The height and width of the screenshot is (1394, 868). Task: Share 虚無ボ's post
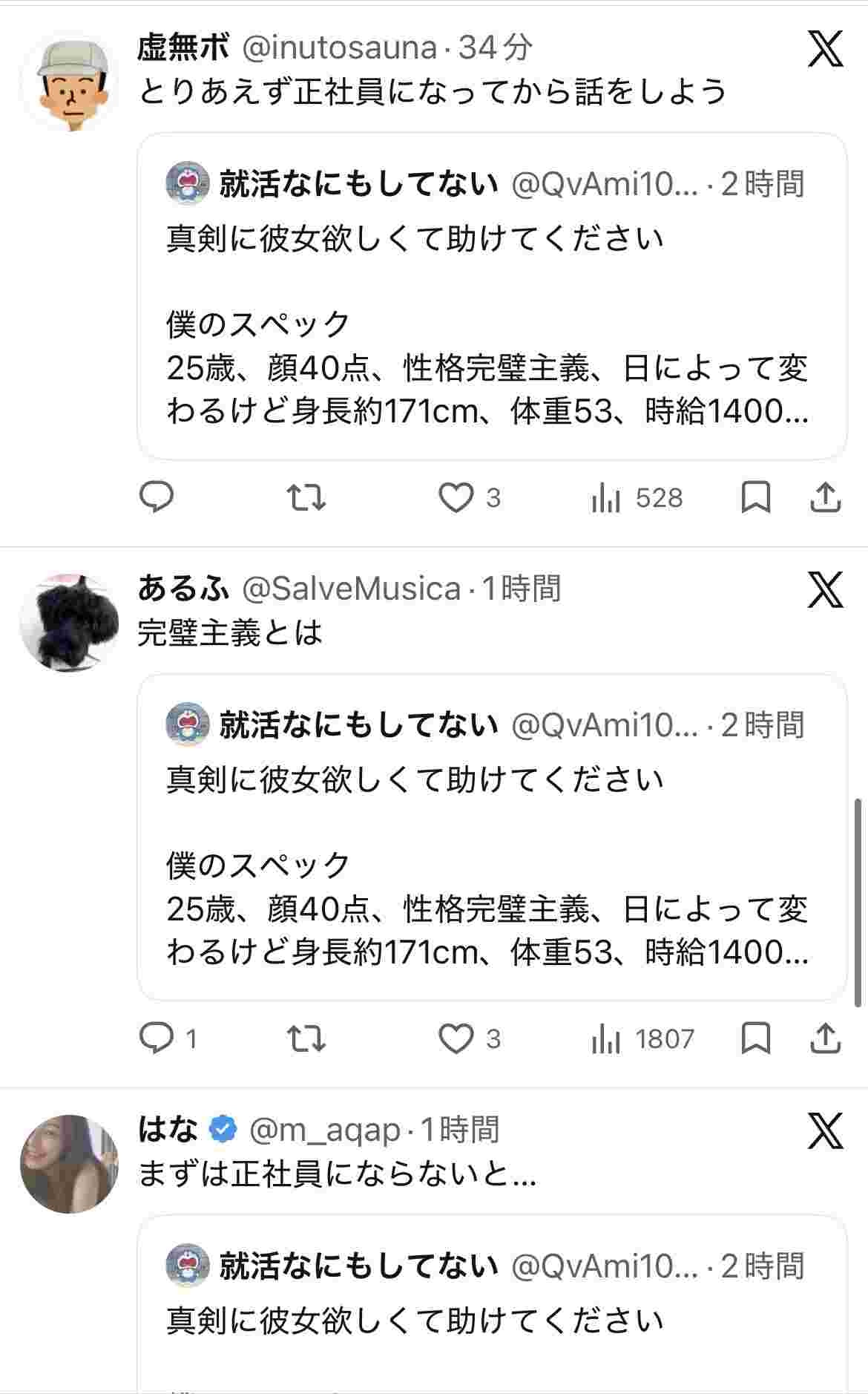click(x=825, y=497)
